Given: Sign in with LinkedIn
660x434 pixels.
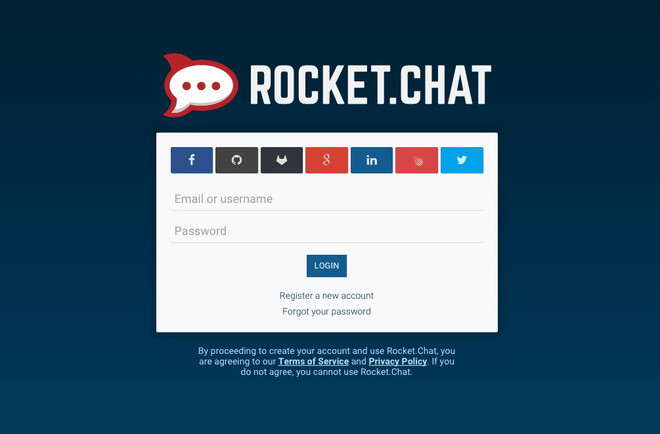Looking at the screenshot, I should [x=371, y=160].
